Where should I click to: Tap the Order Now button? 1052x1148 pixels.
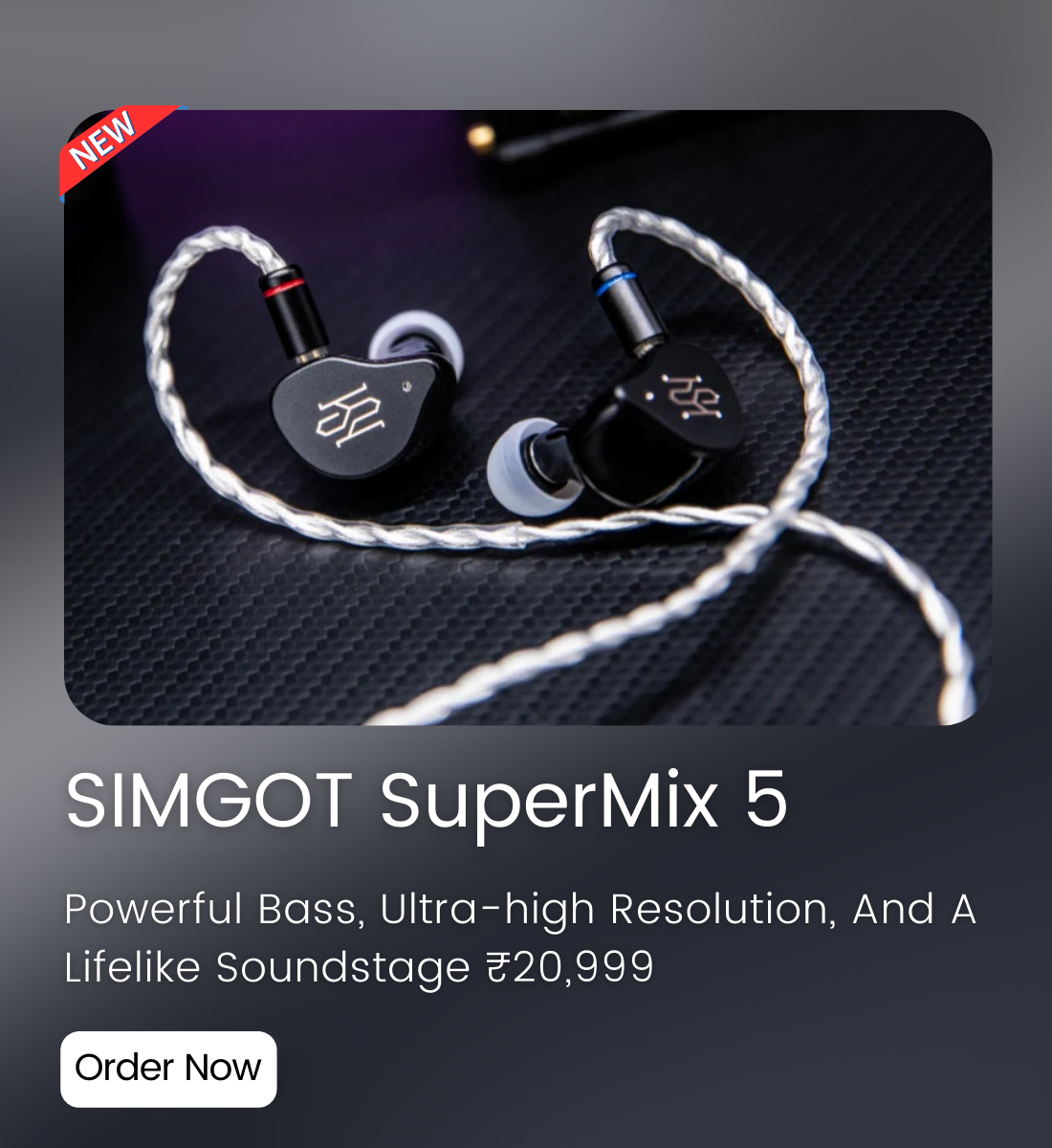tap(168, 1069)
